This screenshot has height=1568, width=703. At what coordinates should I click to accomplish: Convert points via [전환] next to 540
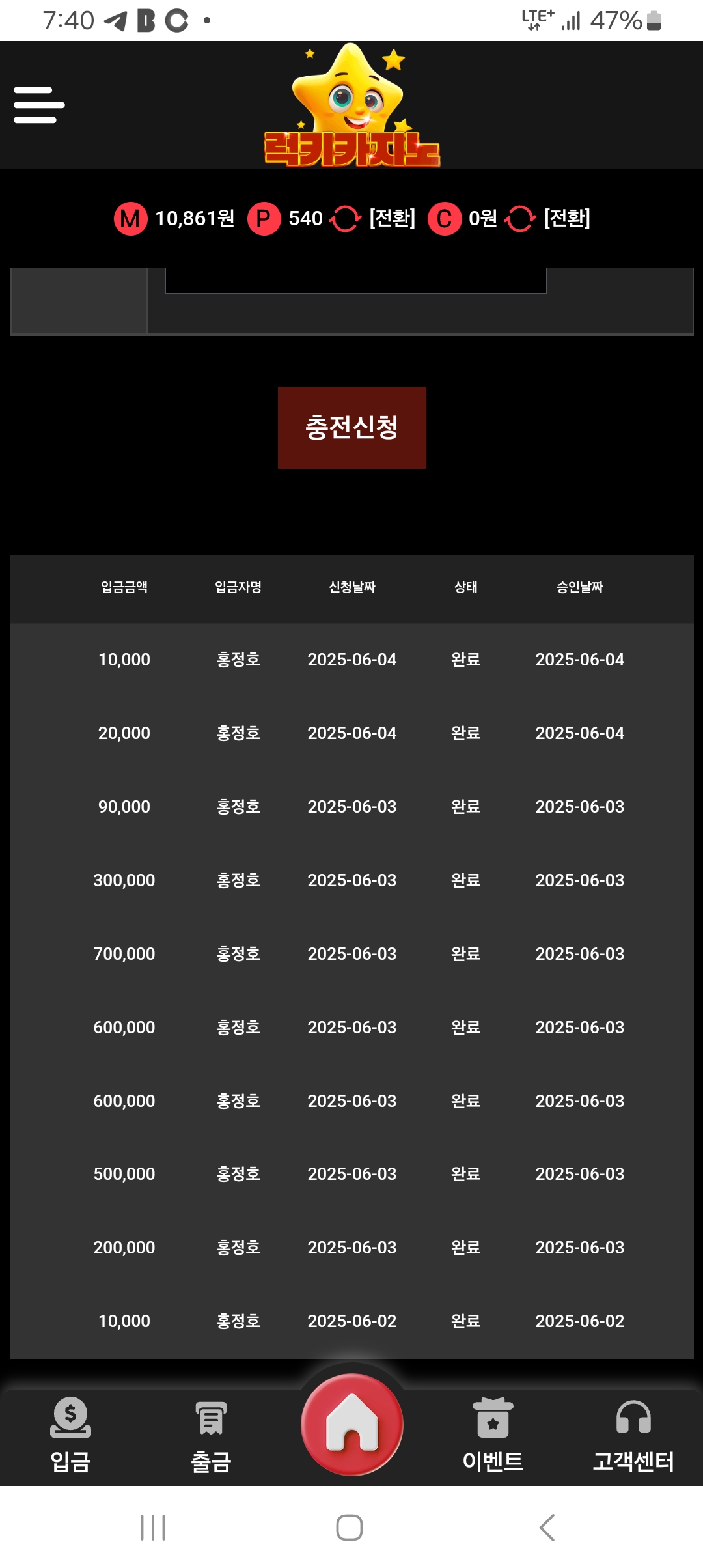[x=392, y=218]
